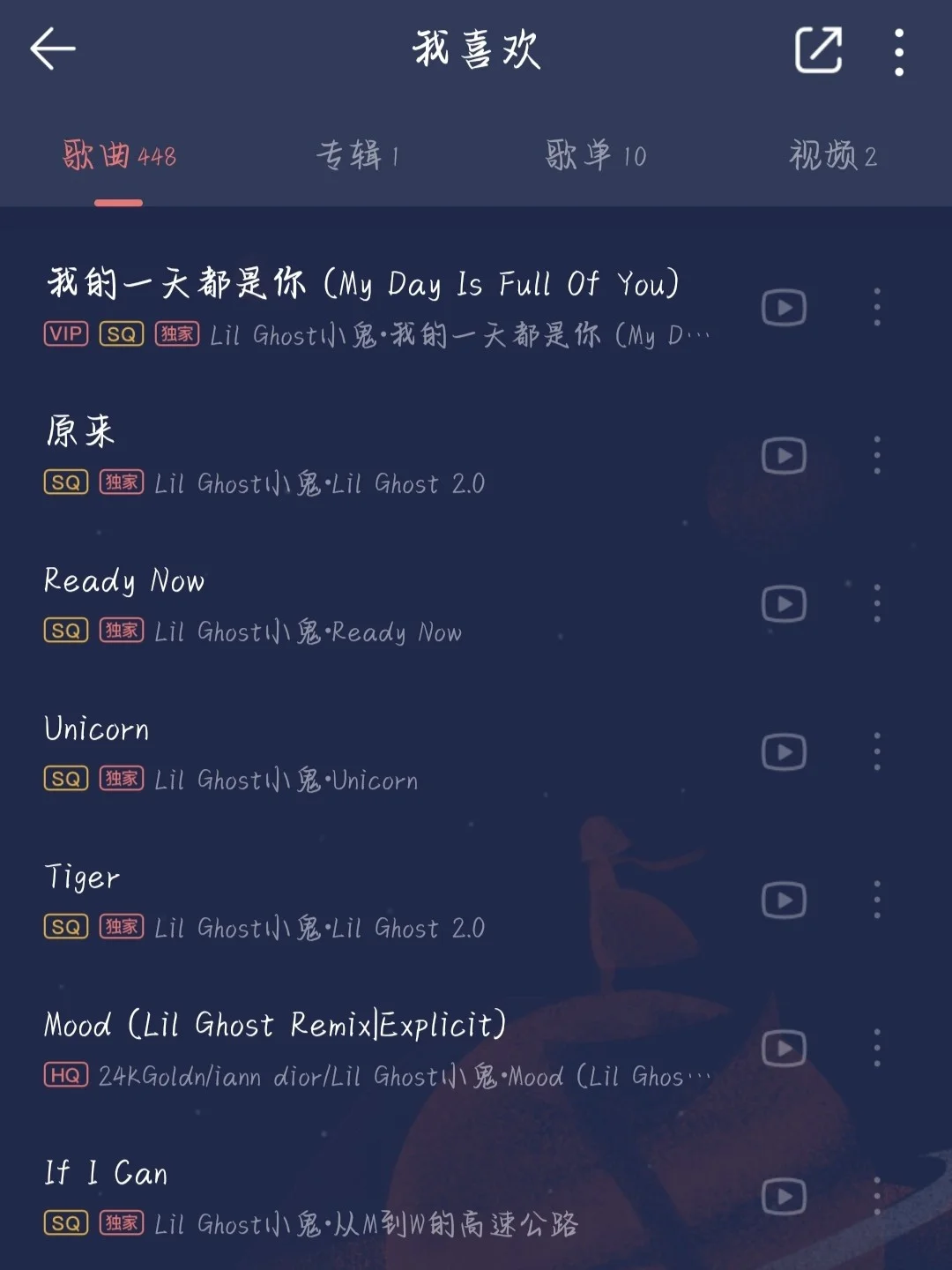Tap the back arrow to leave 我喜欢

point(50,49)
